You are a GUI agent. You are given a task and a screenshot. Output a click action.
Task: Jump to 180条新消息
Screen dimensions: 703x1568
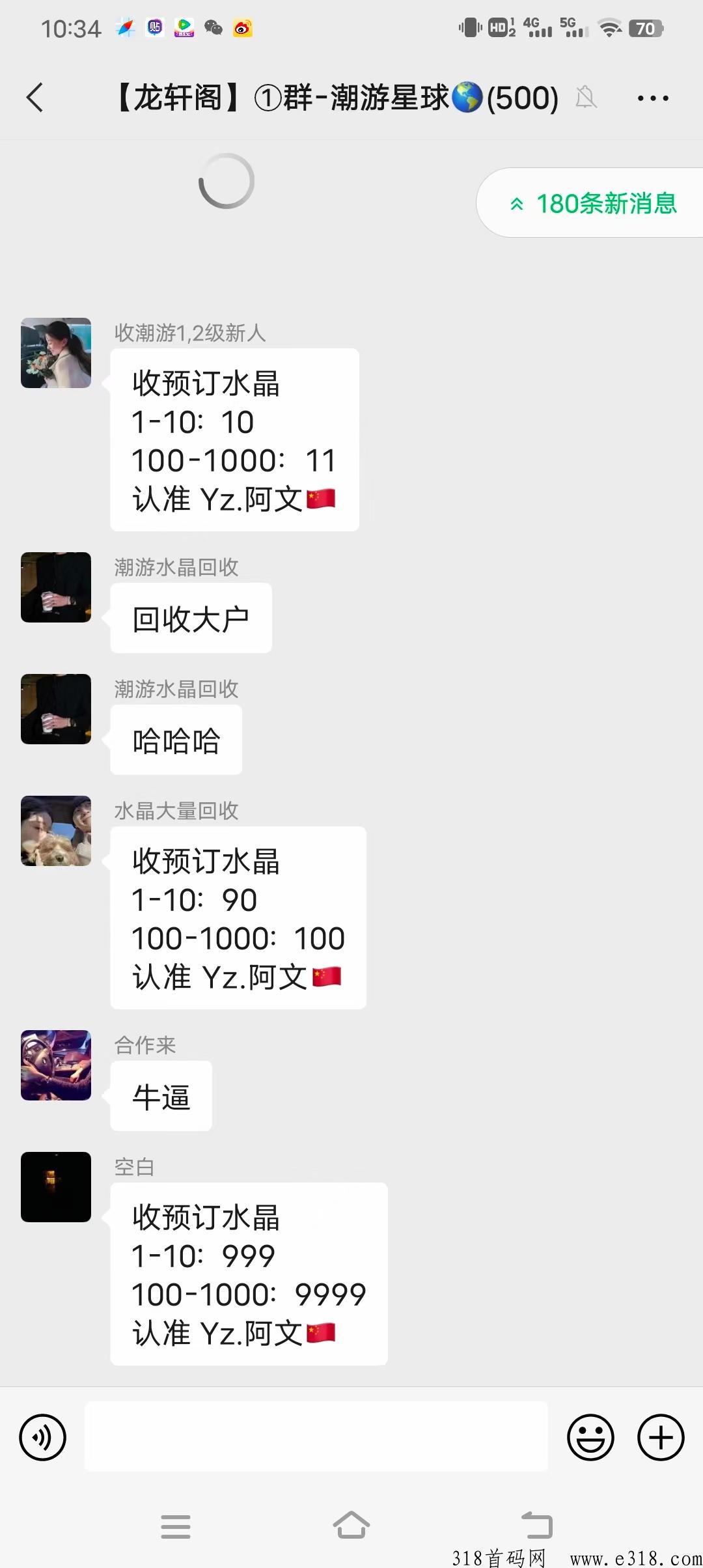coord(594,203)
